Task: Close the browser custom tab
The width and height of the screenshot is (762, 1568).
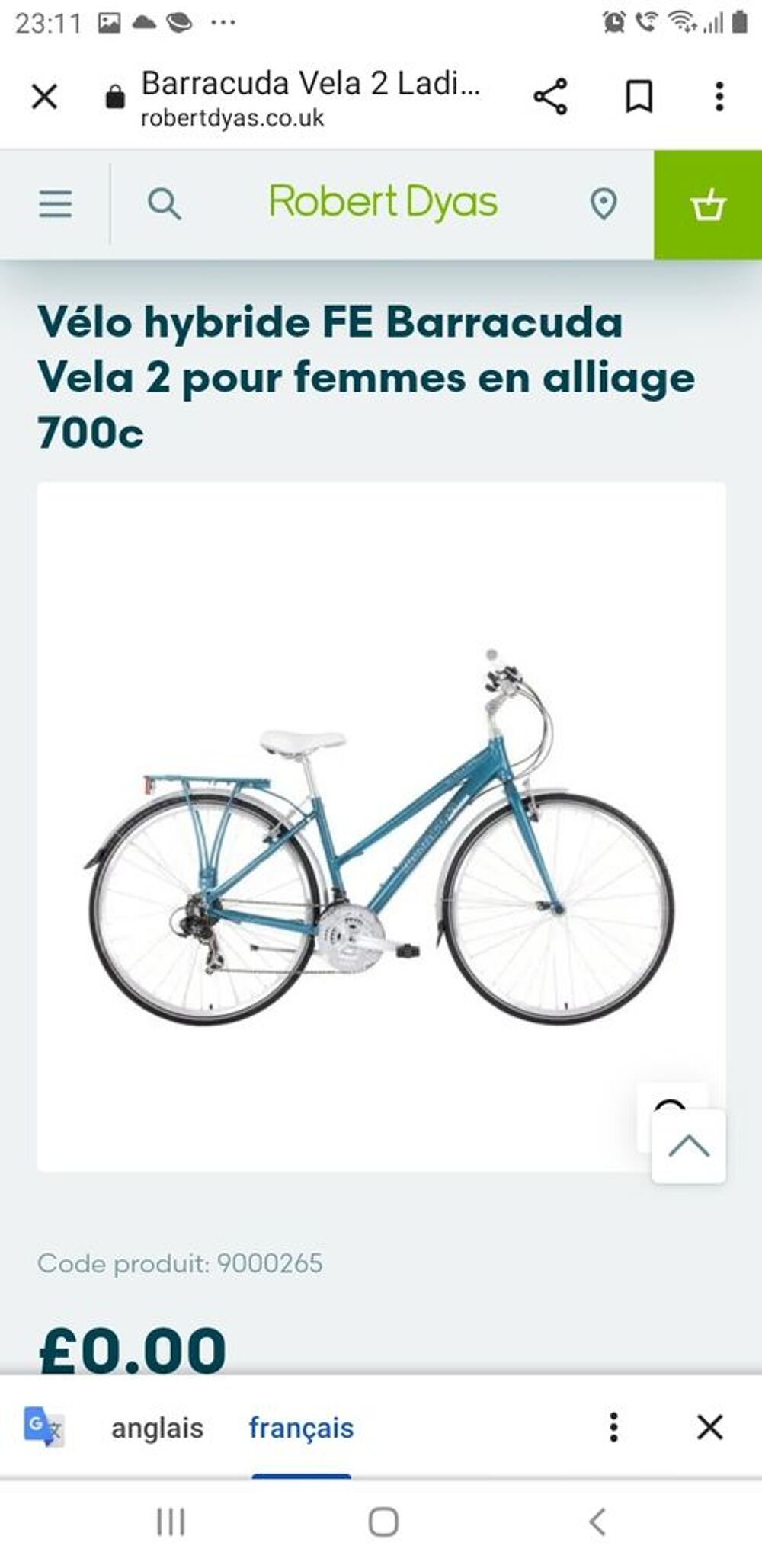Action: click(44, 97)
